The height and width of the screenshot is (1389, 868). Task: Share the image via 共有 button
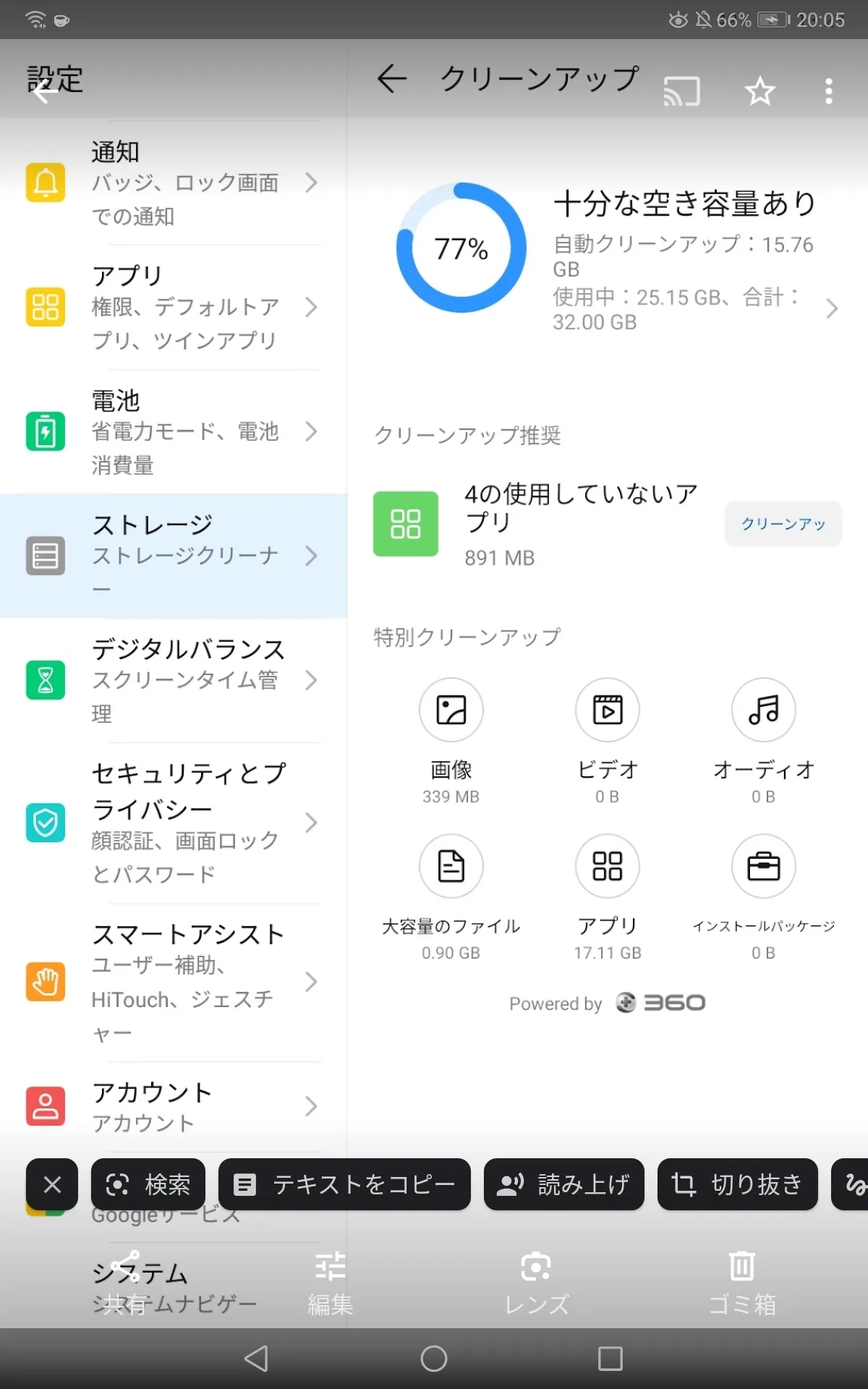coord(124,1282)
